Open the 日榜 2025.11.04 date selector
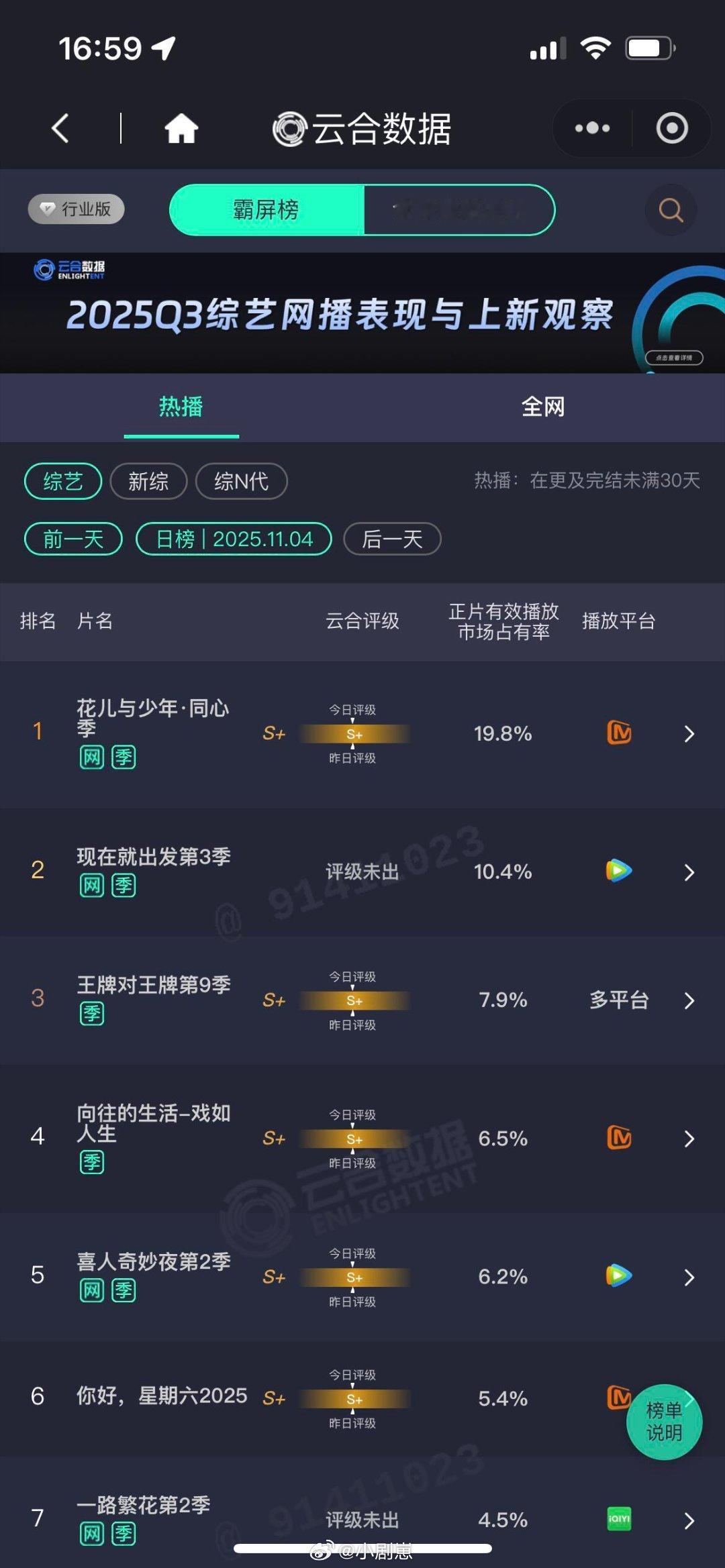Viewport: 725px width, 1568px height. pyautogui.click(x=233, y=539)
